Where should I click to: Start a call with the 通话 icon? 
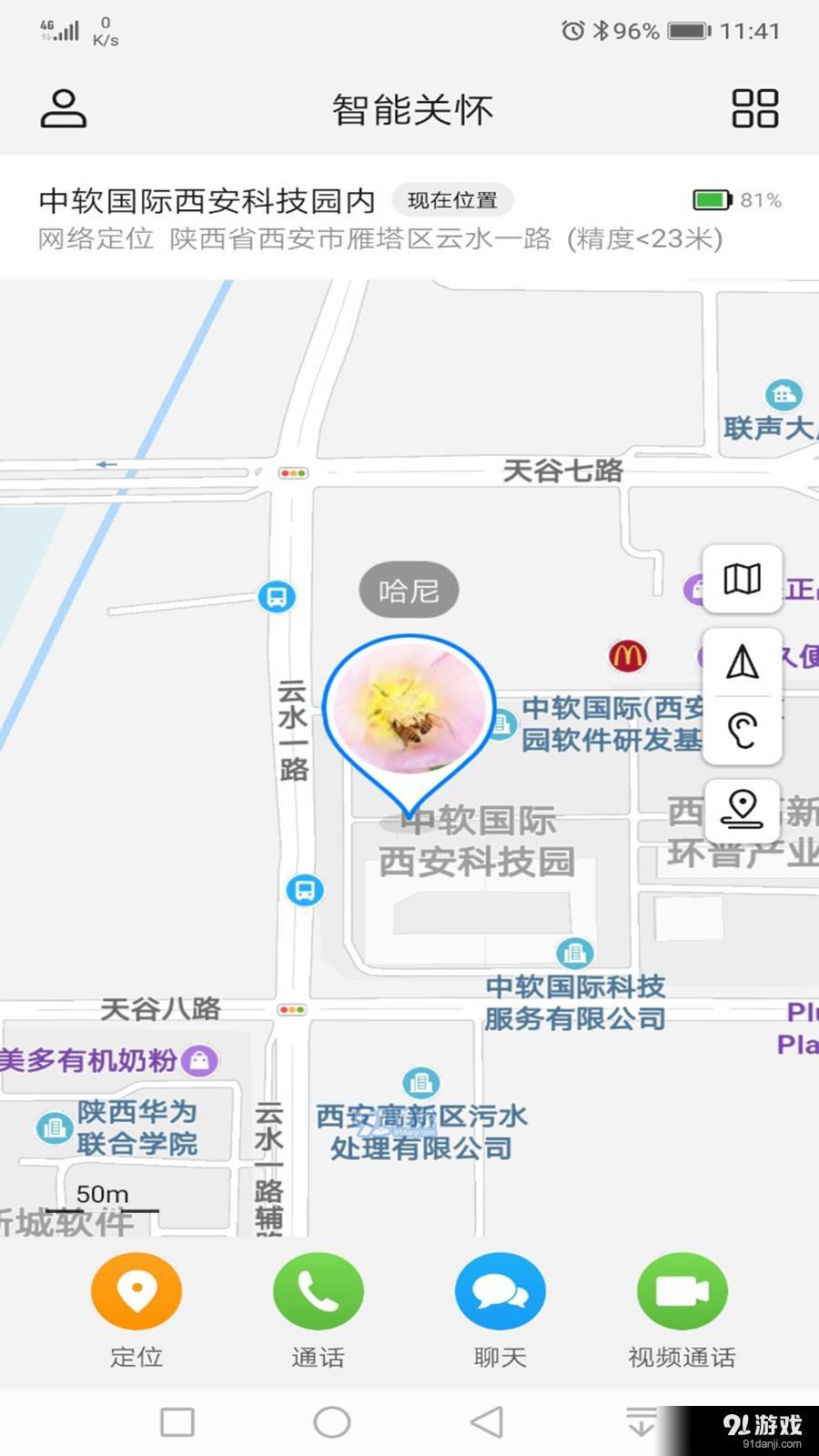pyautogui.click(x=318, y=1290)
